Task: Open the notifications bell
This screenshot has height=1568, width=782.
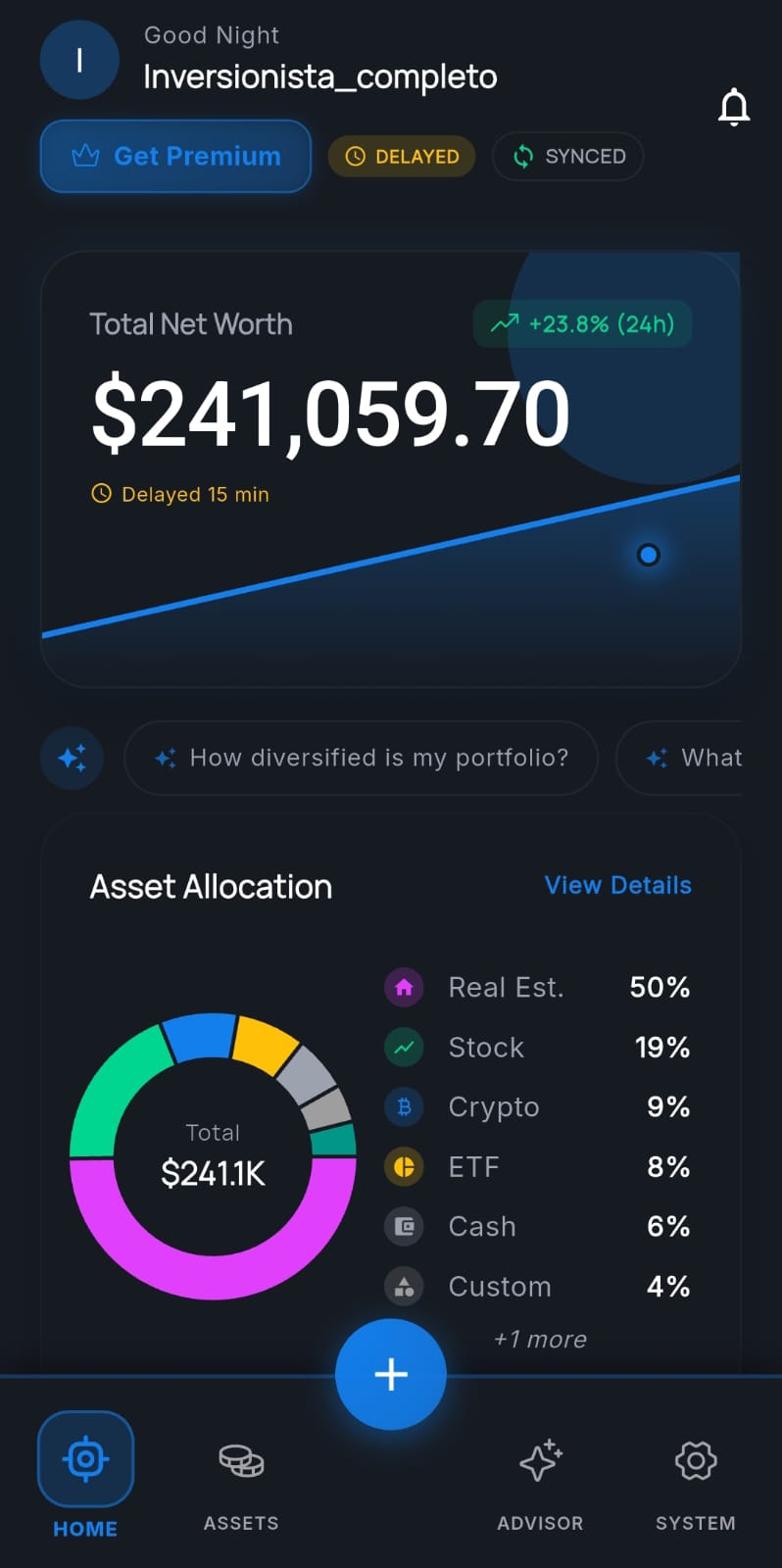Action: point(733,107)
